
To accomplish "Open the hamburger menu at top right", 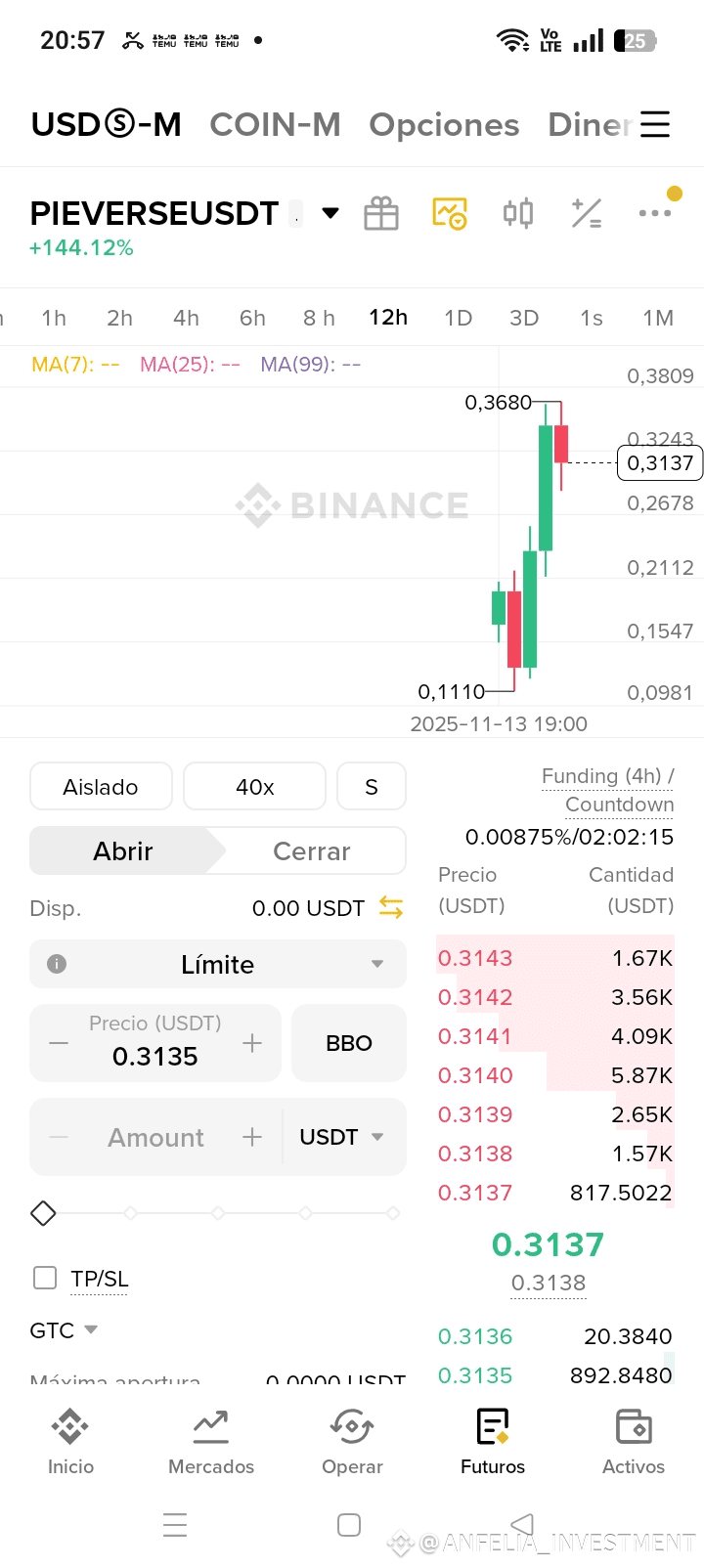I will point(654,124).
